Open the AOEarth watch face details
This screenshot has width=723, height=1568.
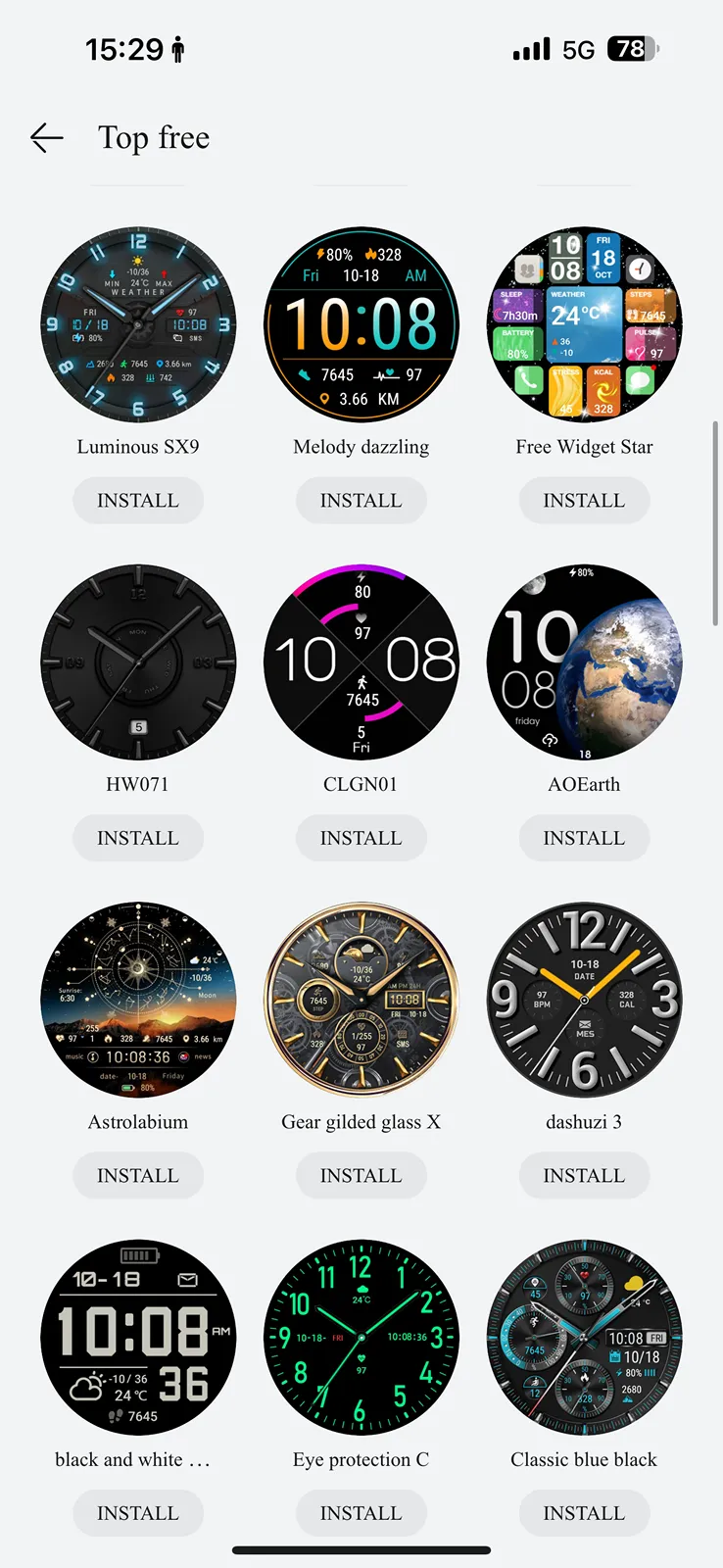click(584, 662)
